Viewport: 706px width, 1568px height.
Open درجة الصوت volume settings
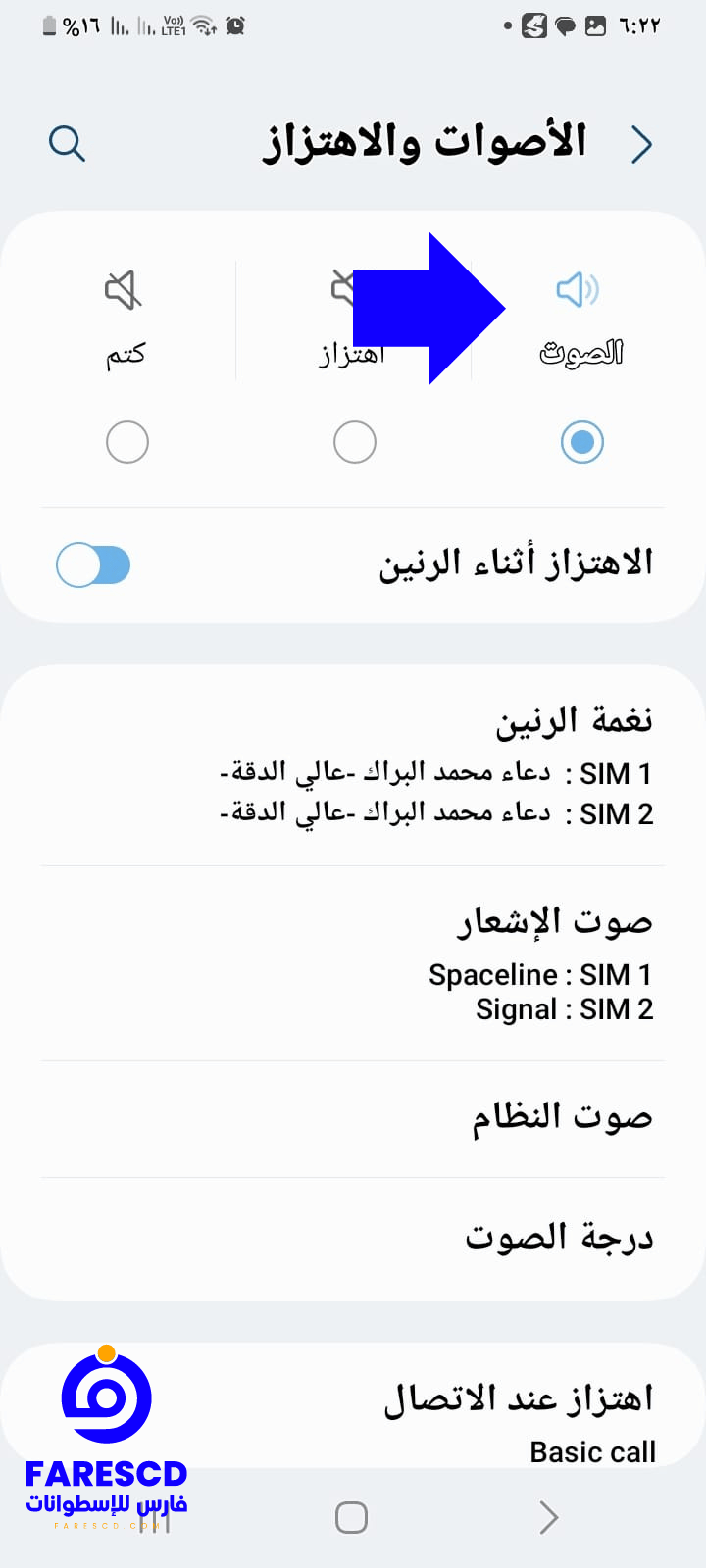tap(353, 1238)
